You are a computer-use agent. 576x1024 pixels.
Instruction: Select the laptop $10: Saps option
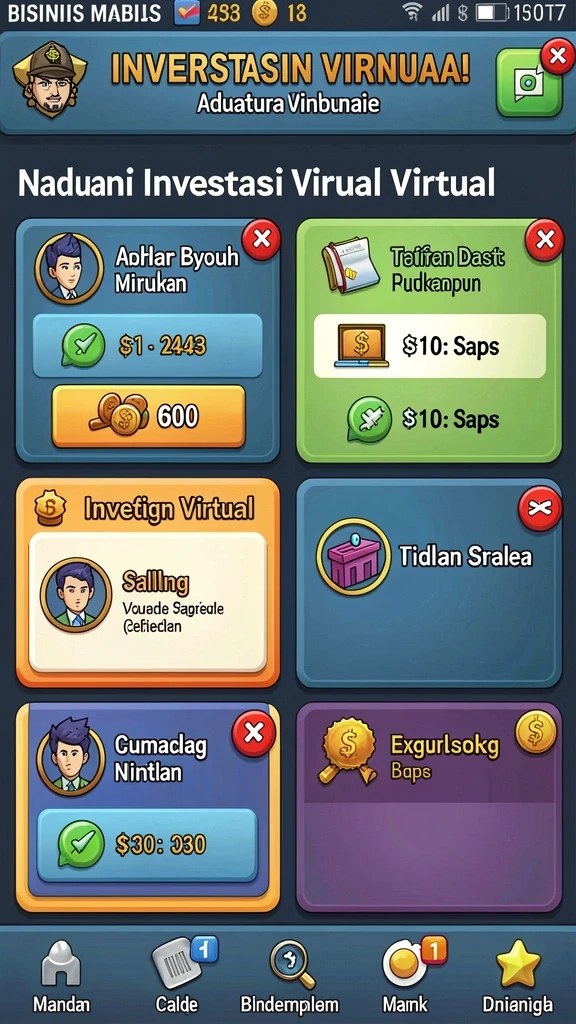(x=429, y=346)
